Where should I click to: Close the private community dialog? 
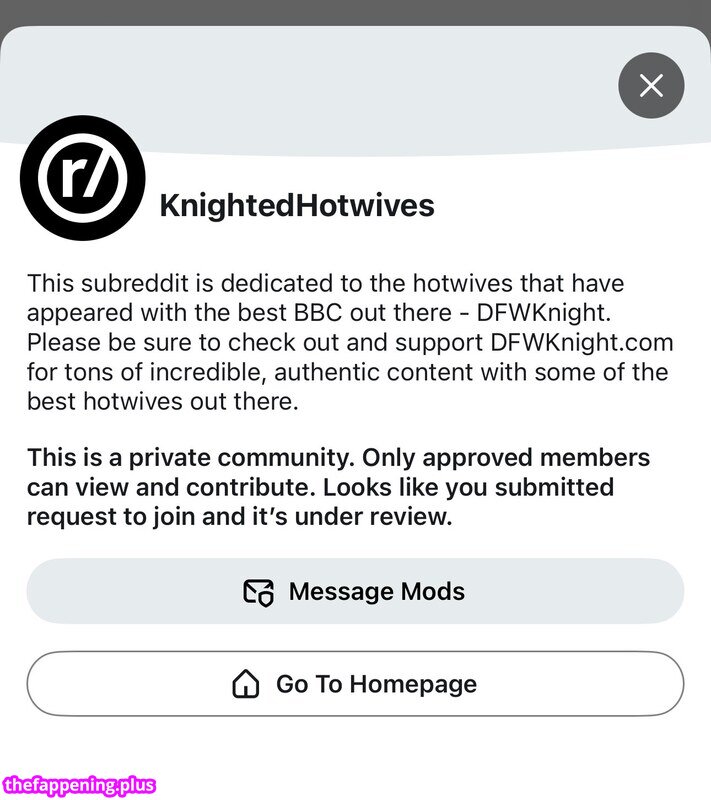coord(651,85)
